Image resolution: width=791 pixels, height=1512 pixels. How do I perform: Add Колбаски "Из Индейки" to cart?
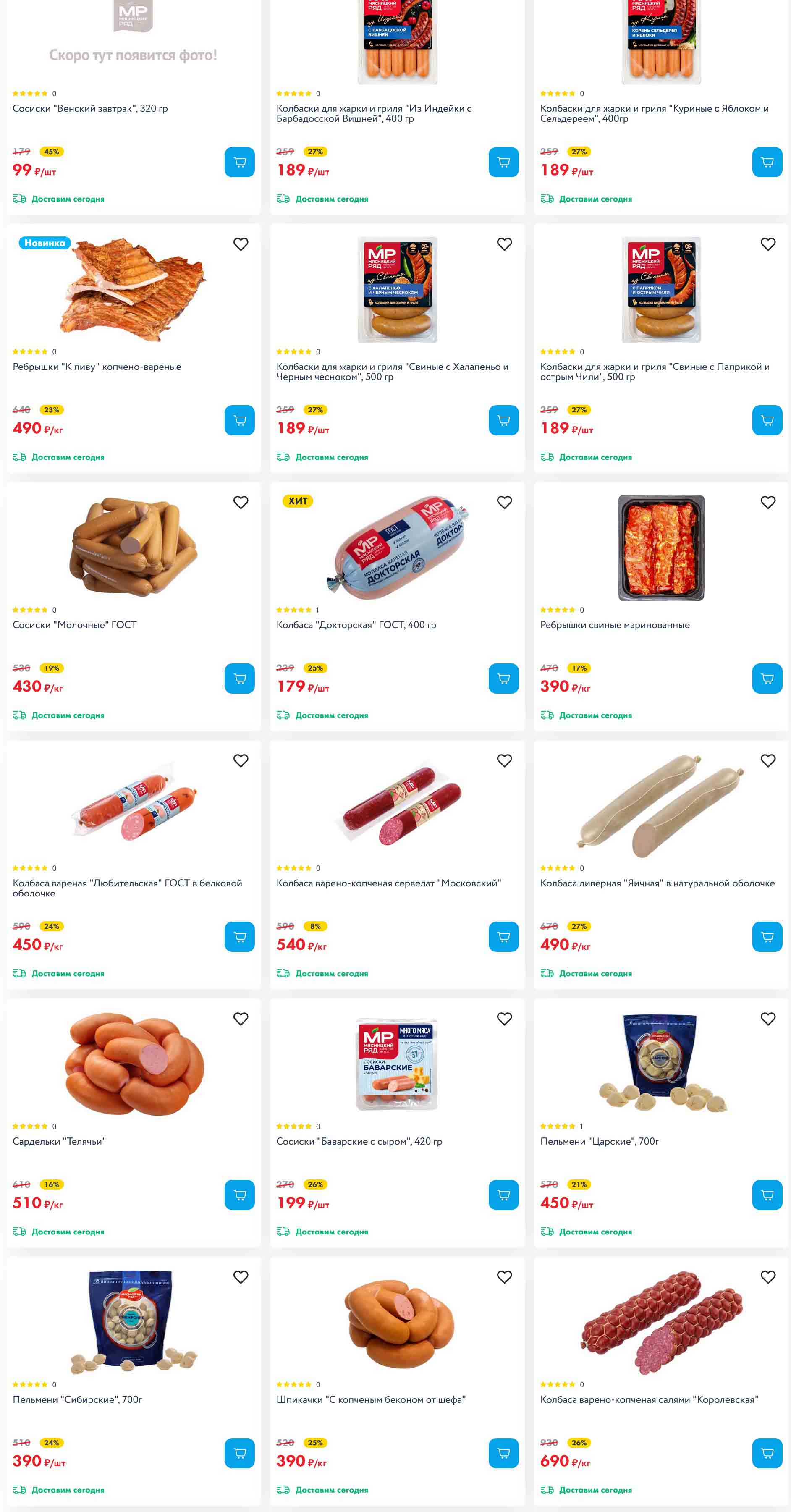coord(503,162)
